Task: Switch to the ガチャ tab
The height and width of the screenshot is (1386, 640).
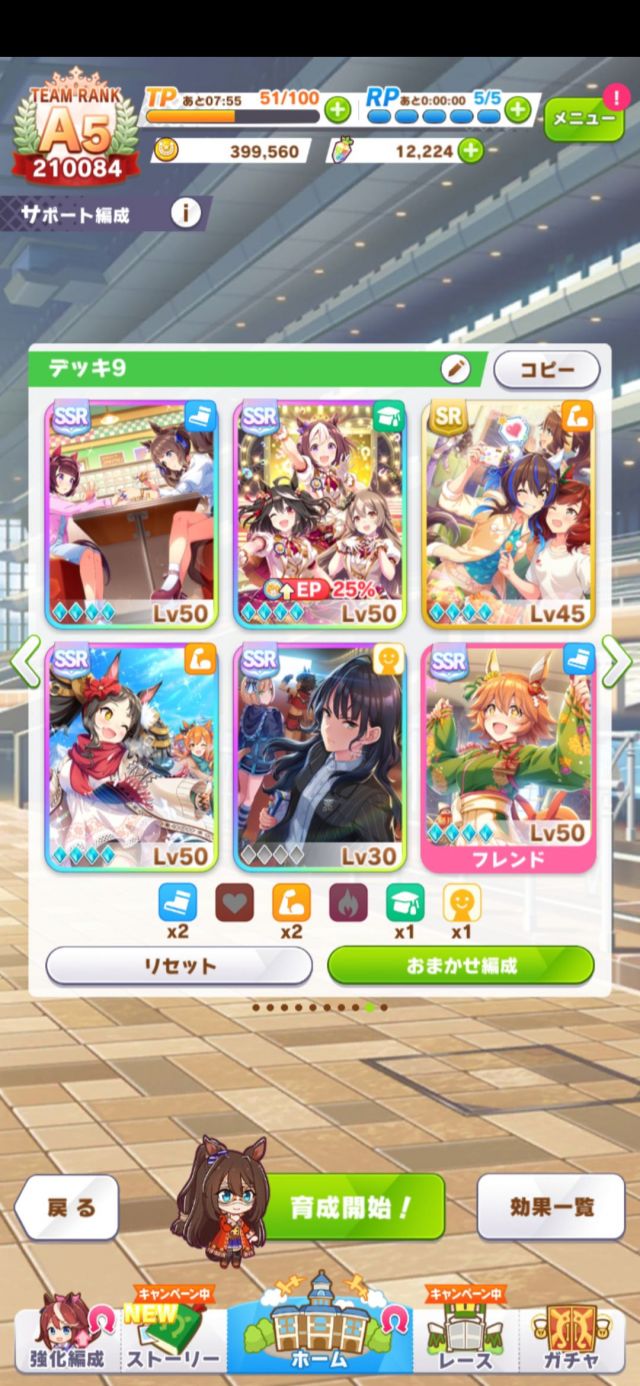Action: click(x=573, y=1343)
